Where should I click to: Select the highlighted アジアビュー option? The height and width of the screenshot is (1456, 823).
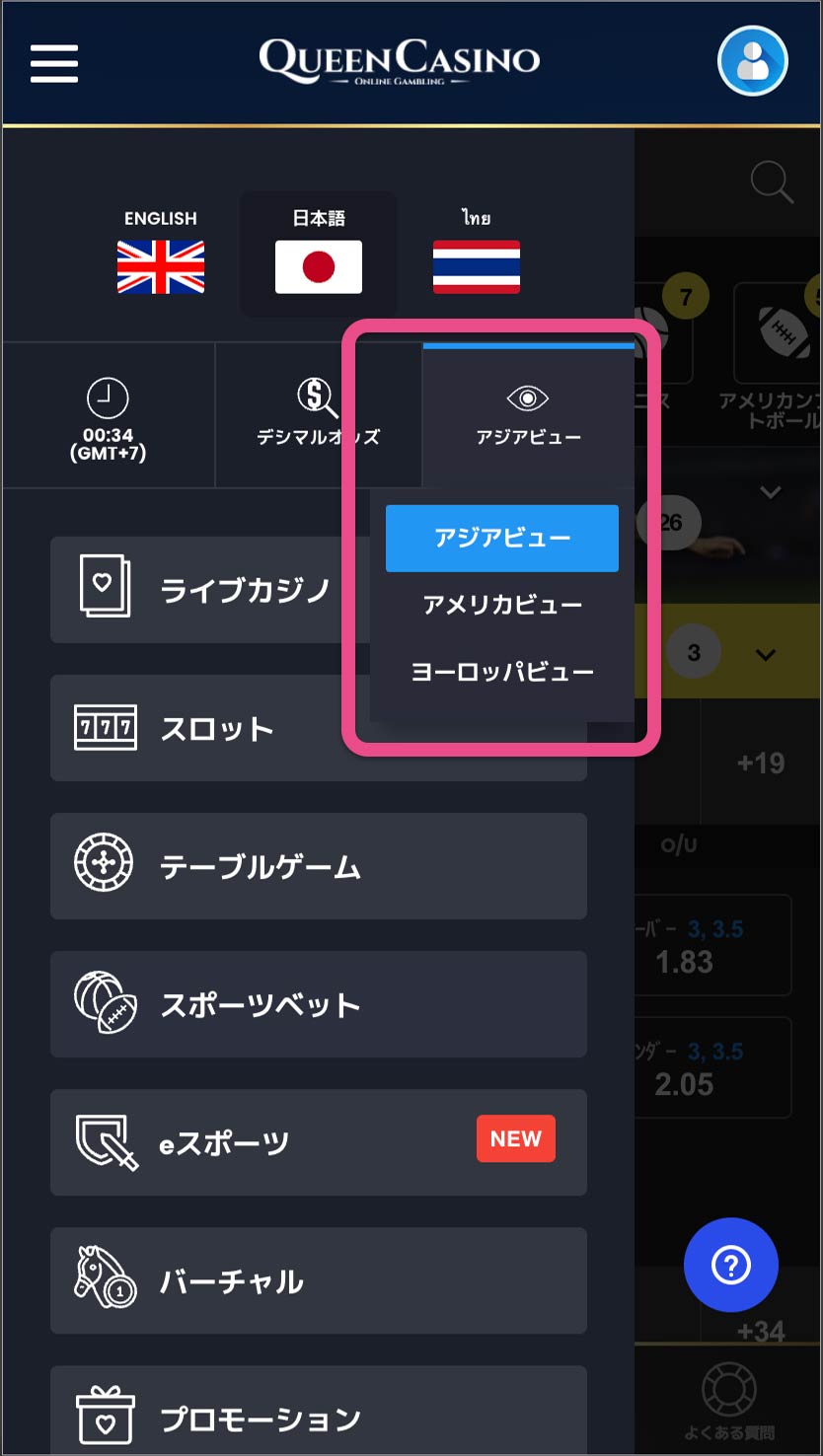point(502,539)
